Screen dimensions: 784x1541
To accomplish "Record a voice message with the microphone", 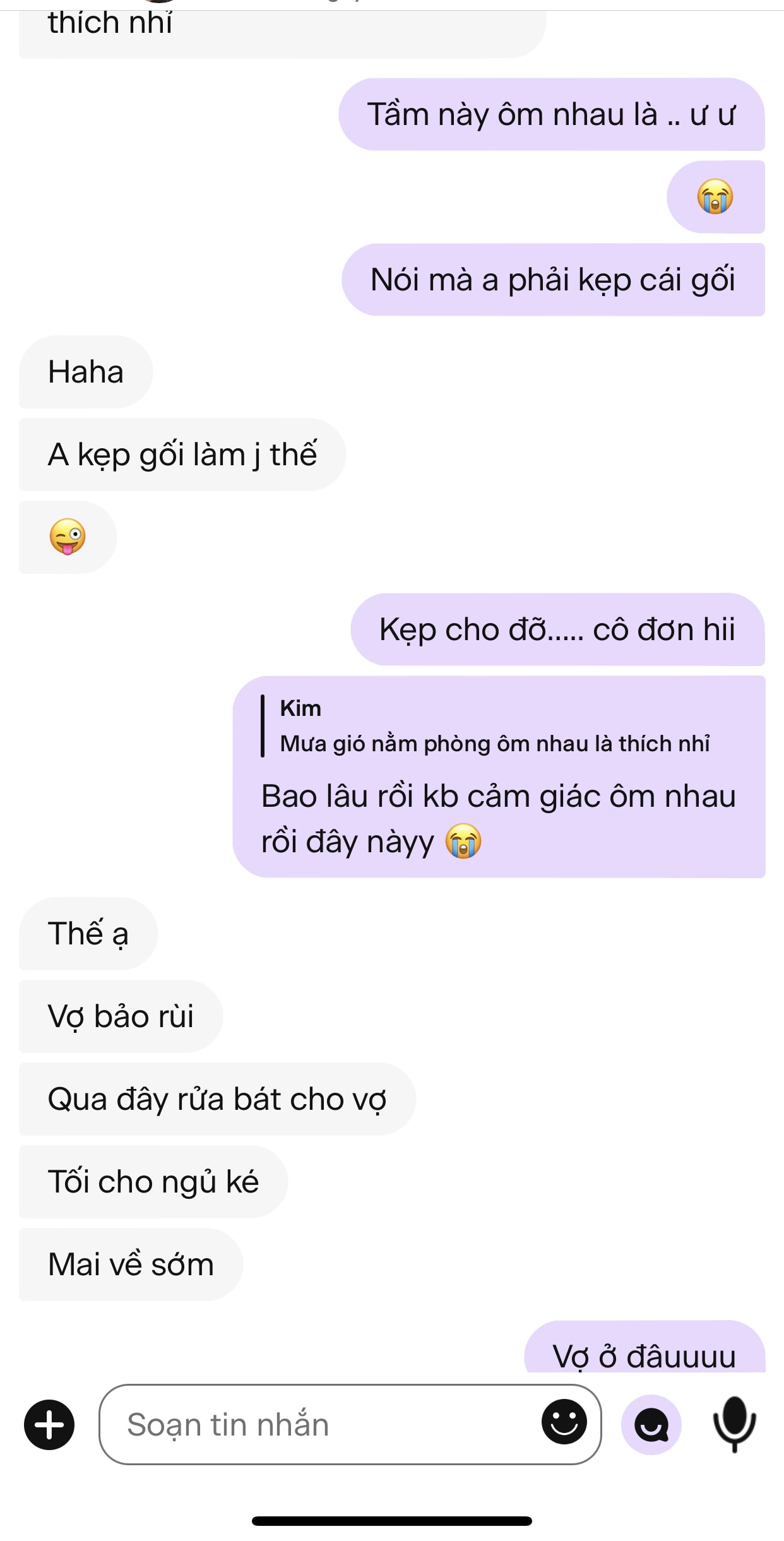I will click(x=734, y=1424).
